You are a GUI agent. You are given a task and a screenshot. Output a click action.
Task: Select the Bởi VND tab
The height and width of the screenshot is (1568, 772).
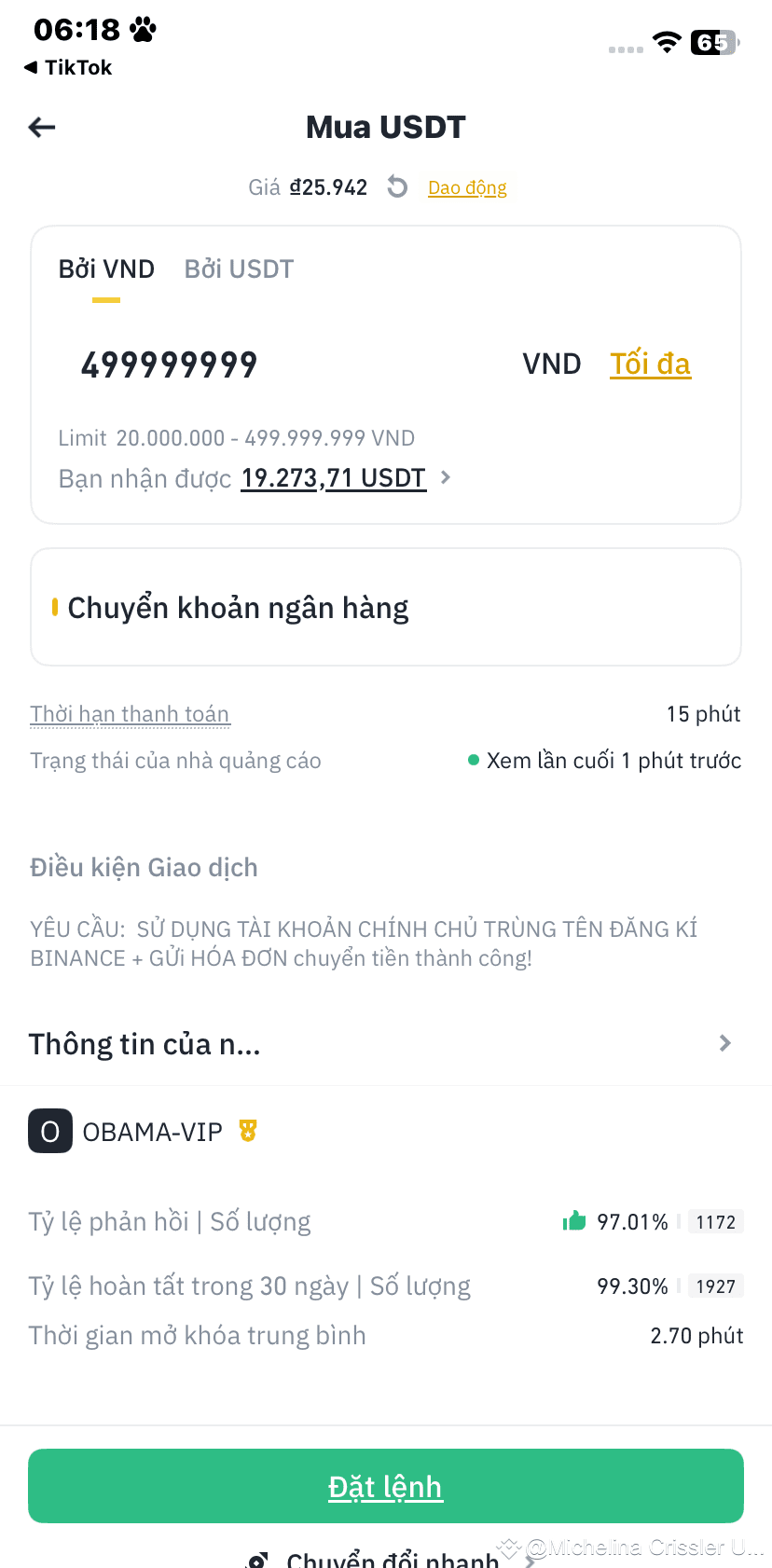(106, 268)
